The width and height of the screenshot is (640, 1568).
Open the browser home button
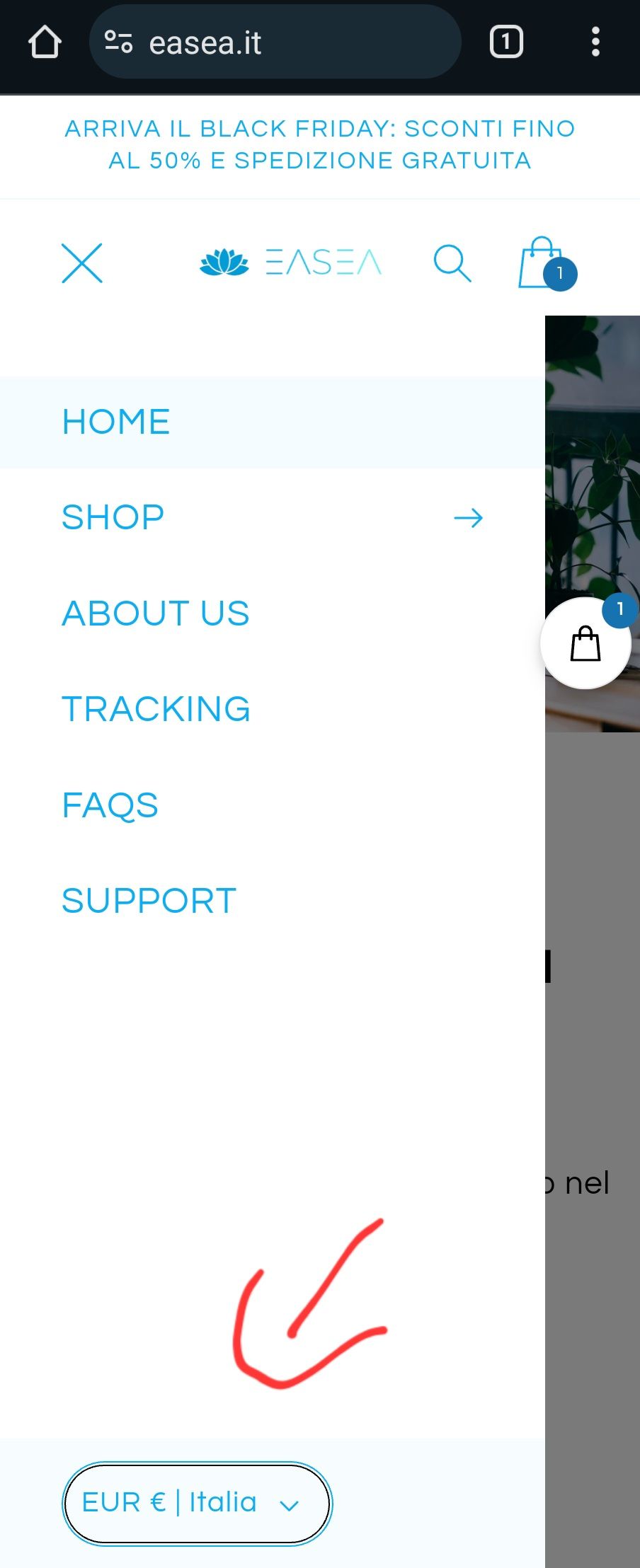click(x=45, y=42)
